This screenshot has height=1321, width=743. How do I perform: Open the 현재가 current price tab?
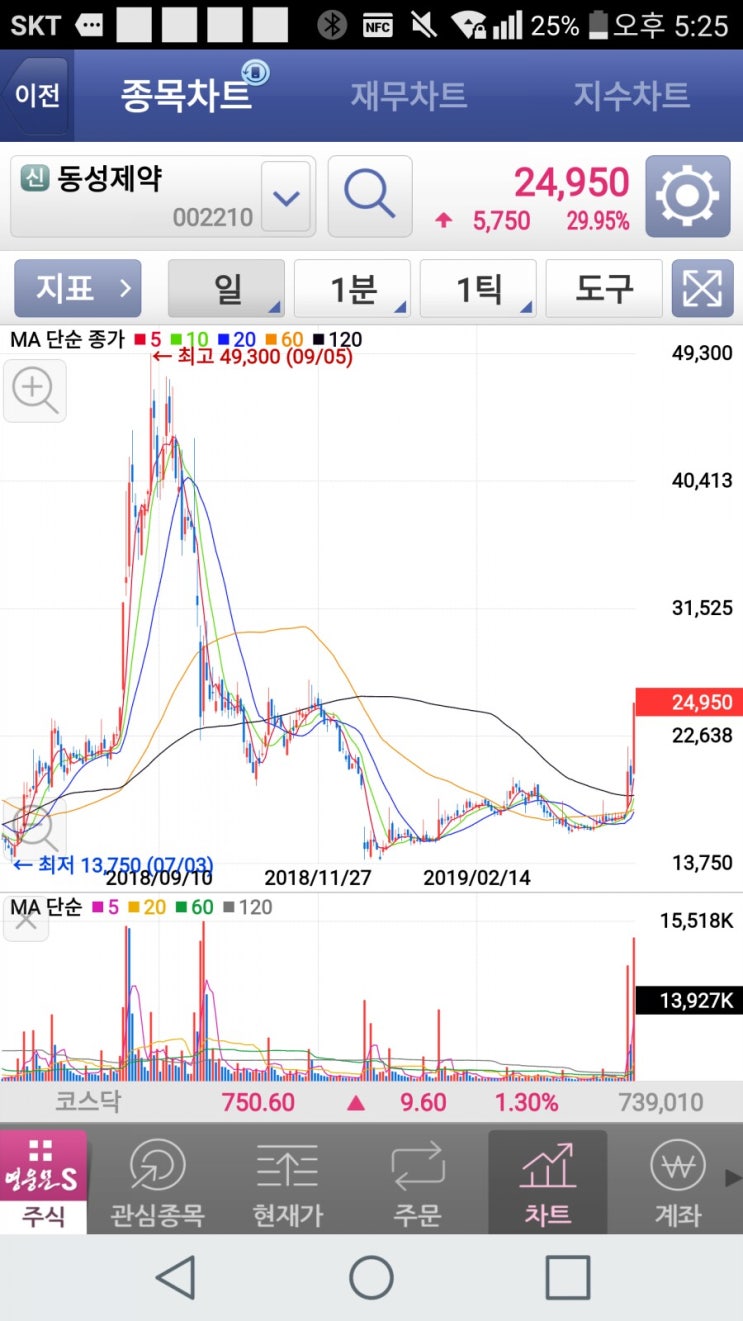(288, 1183)
